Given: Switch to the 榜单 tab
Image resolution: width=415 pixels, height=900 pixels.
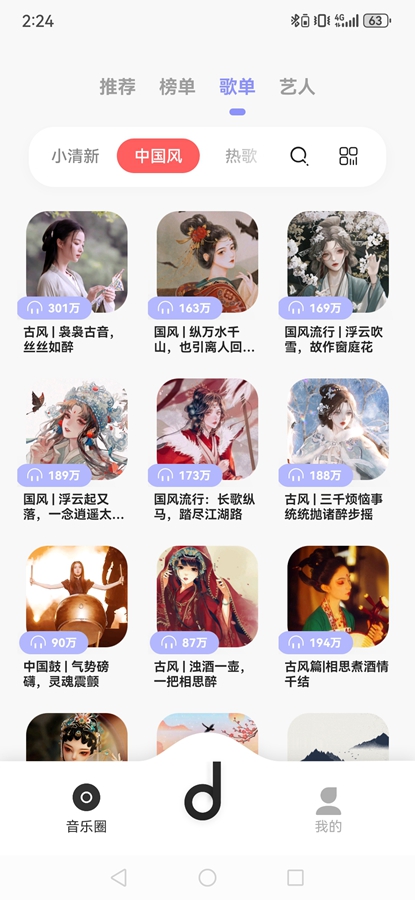Looking at the screenshot, I should [177, 87].
